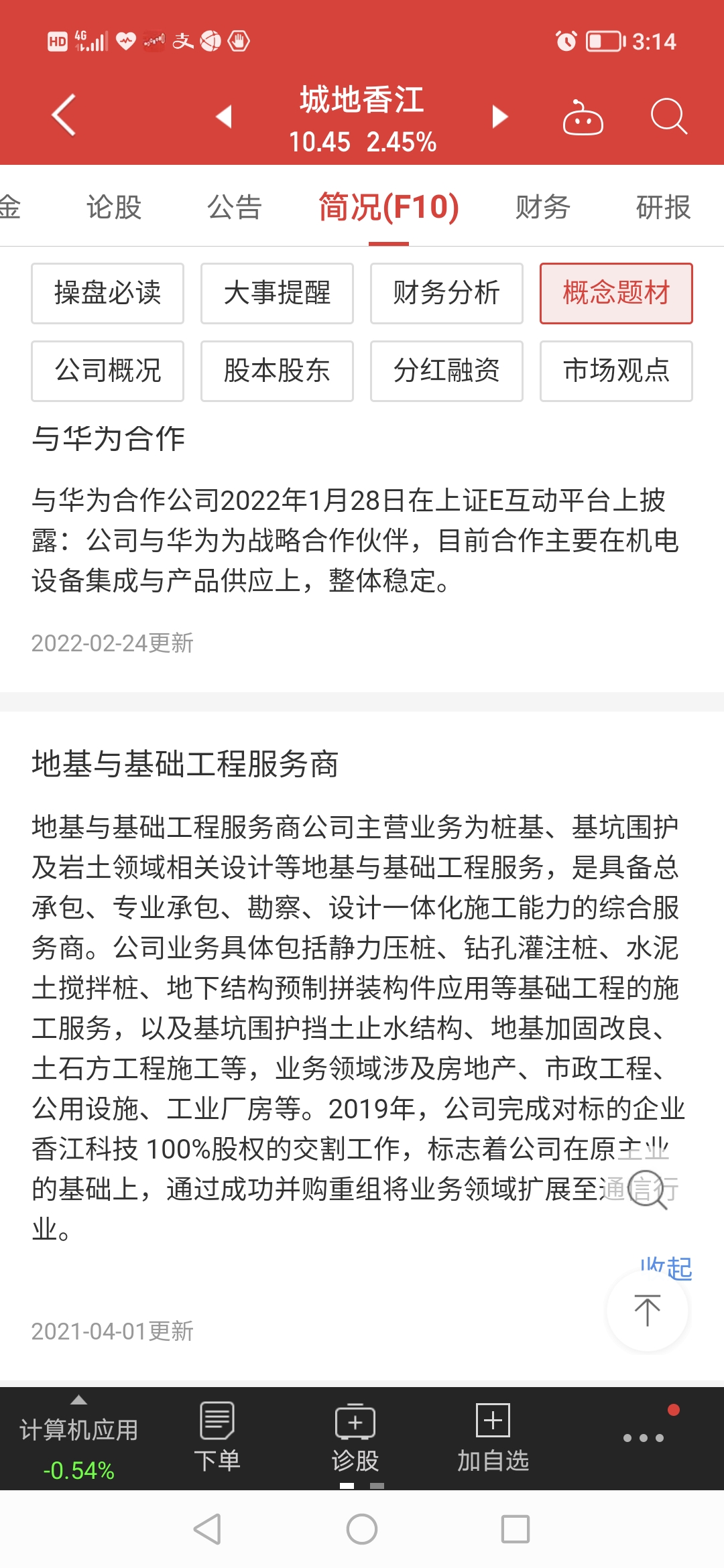The width and height of the screenshot is (724, 1568).
Task: Select the 分红融资 section
Action: [x=446, y=371]
